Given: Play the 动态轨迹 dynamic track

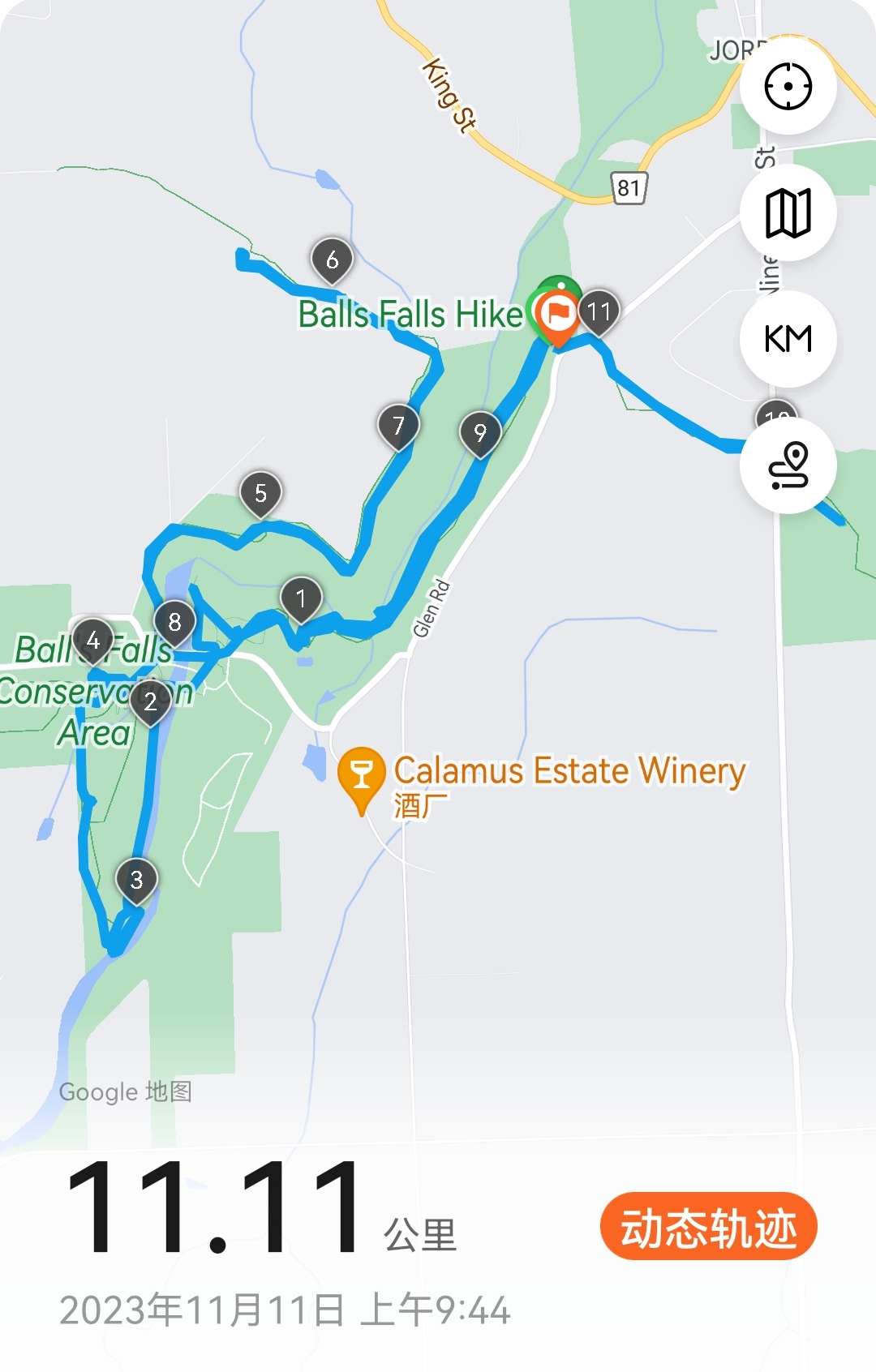Looking at the screenshot, I should (x=708, y=1227).
